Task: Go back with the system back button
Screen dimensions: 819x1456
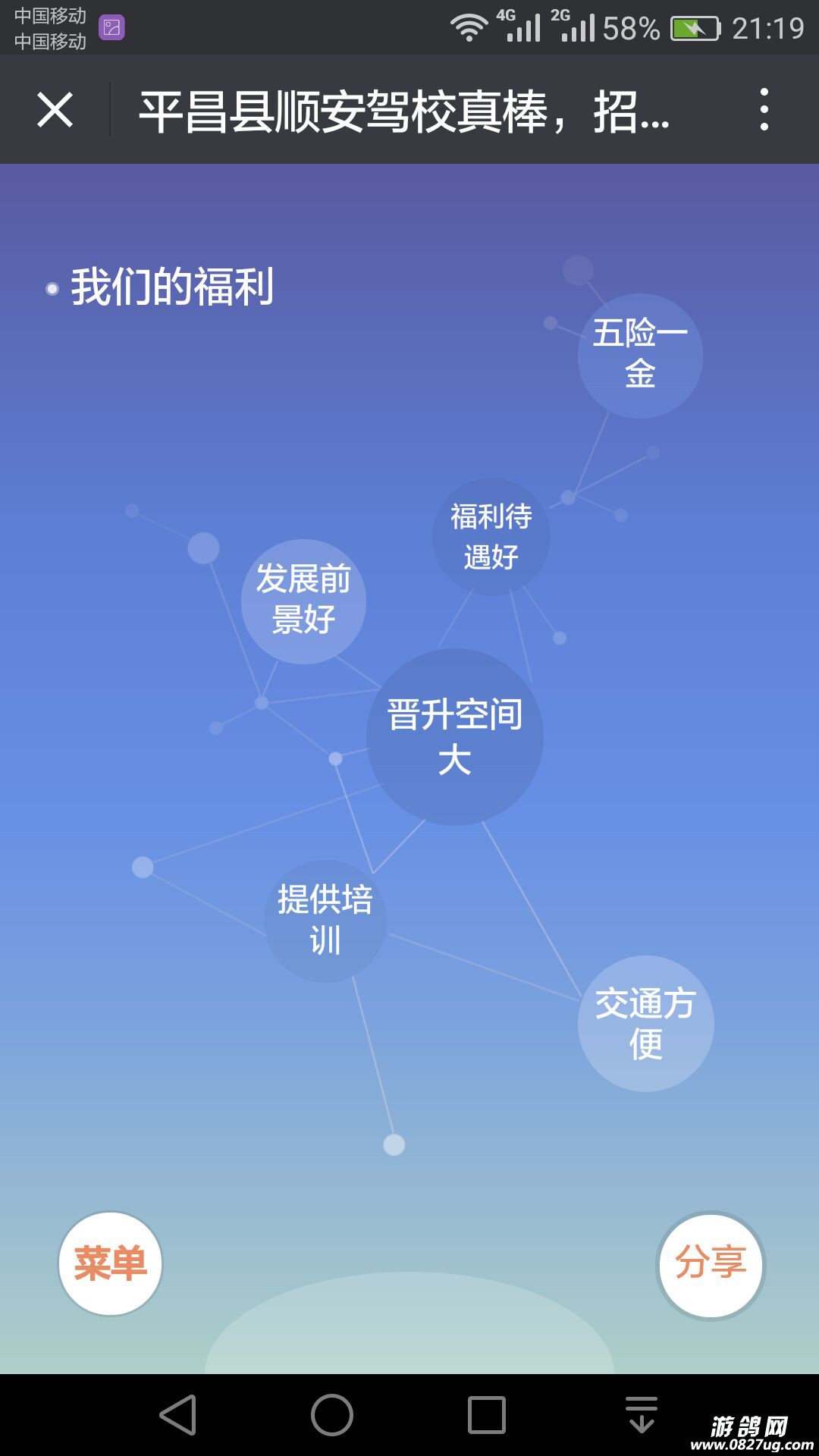Action: (179, 1415)
